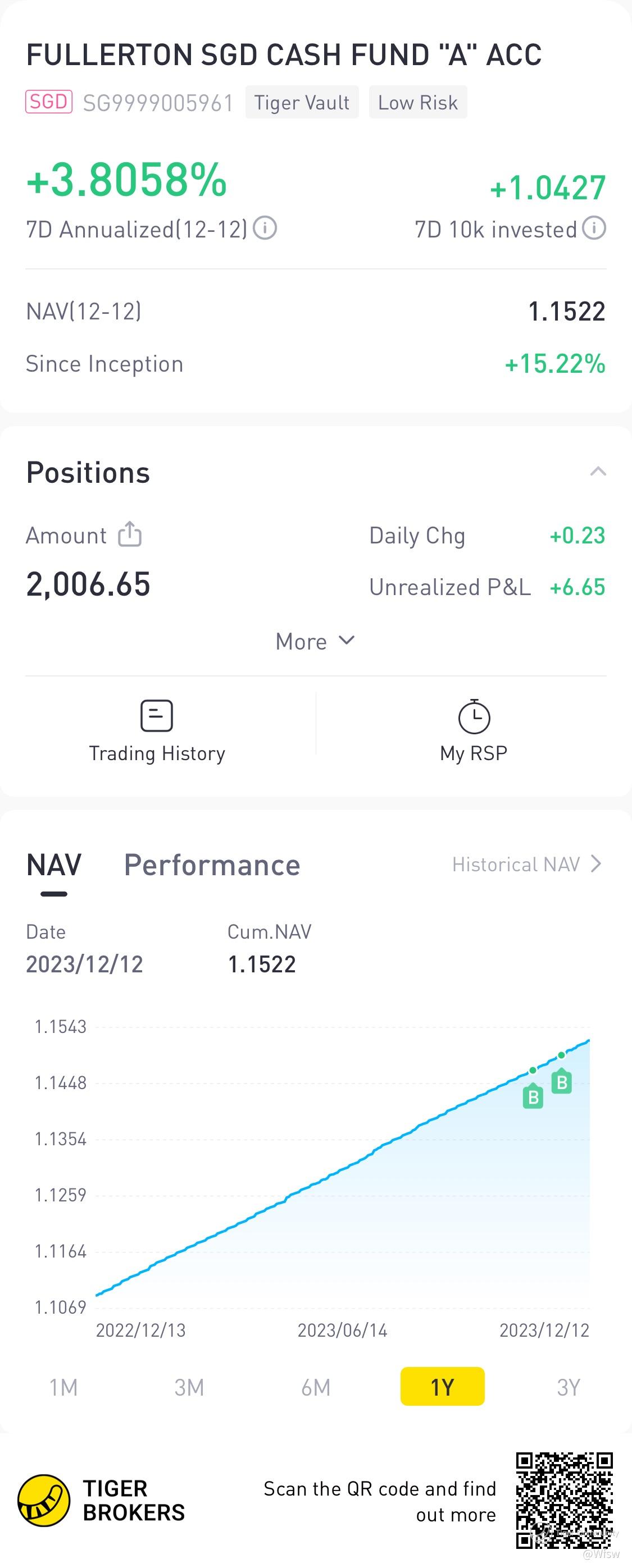This screenshot has height=1568, width=632.
Task: Select the 3M chart range
Action: tap(189, 1387)
